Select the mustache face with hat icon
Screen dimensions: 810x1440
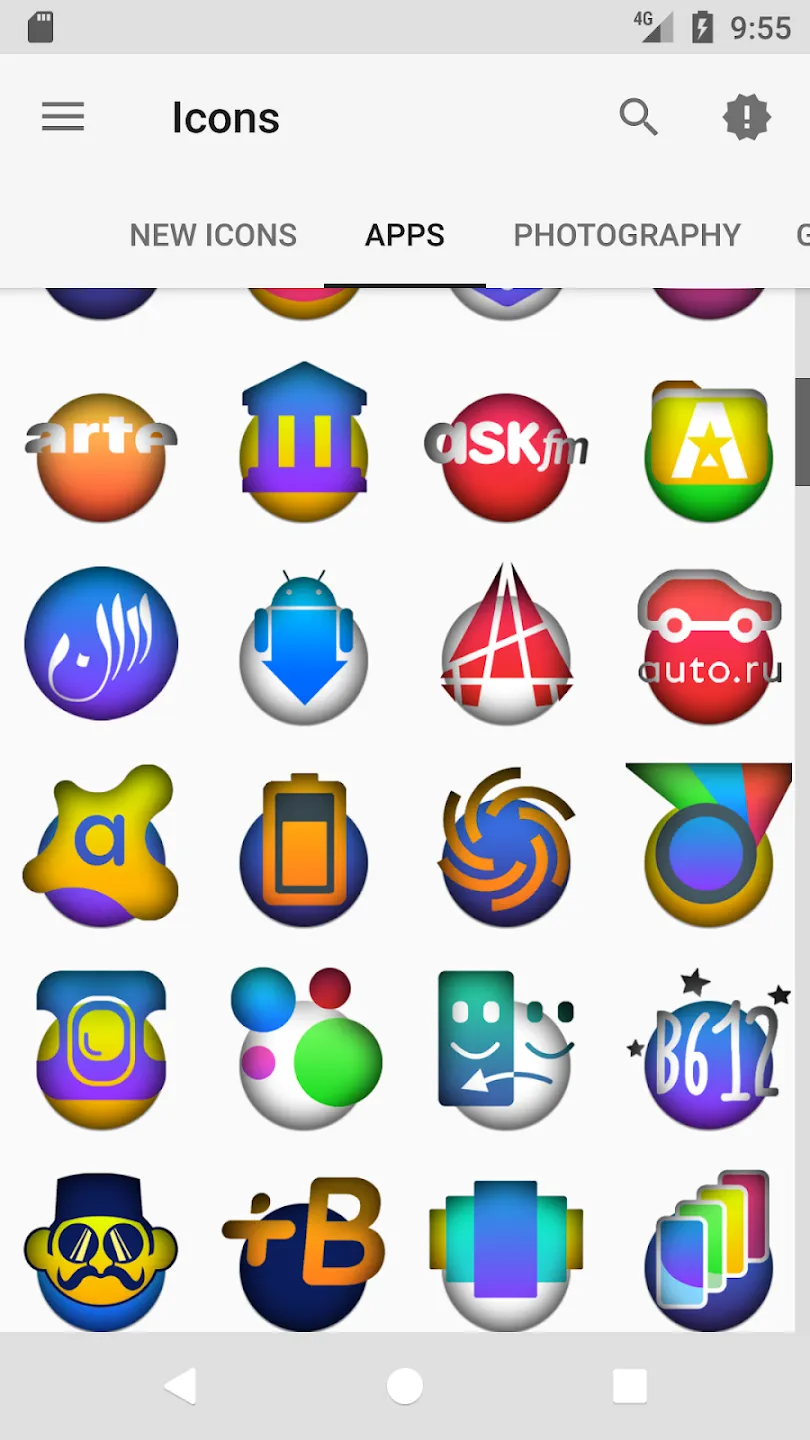(x=101, y=1252)
